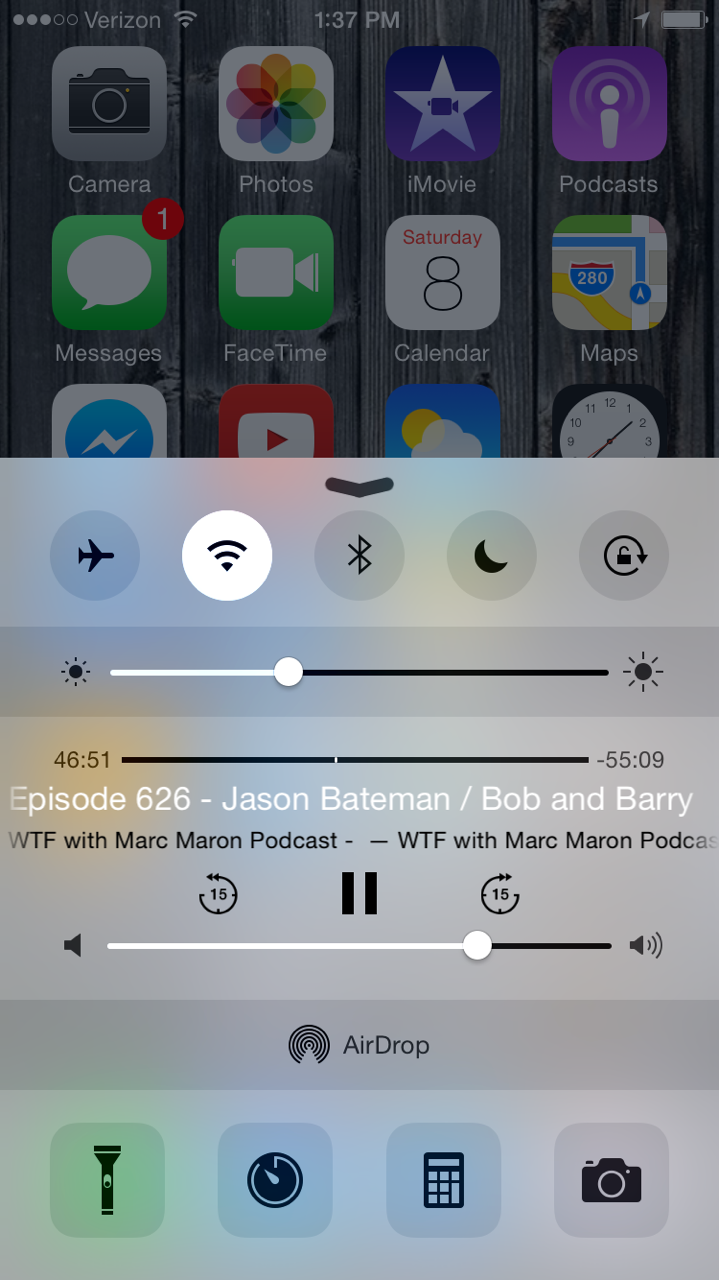
Task: Pause the podcast playback
Action: coord(359,893)
